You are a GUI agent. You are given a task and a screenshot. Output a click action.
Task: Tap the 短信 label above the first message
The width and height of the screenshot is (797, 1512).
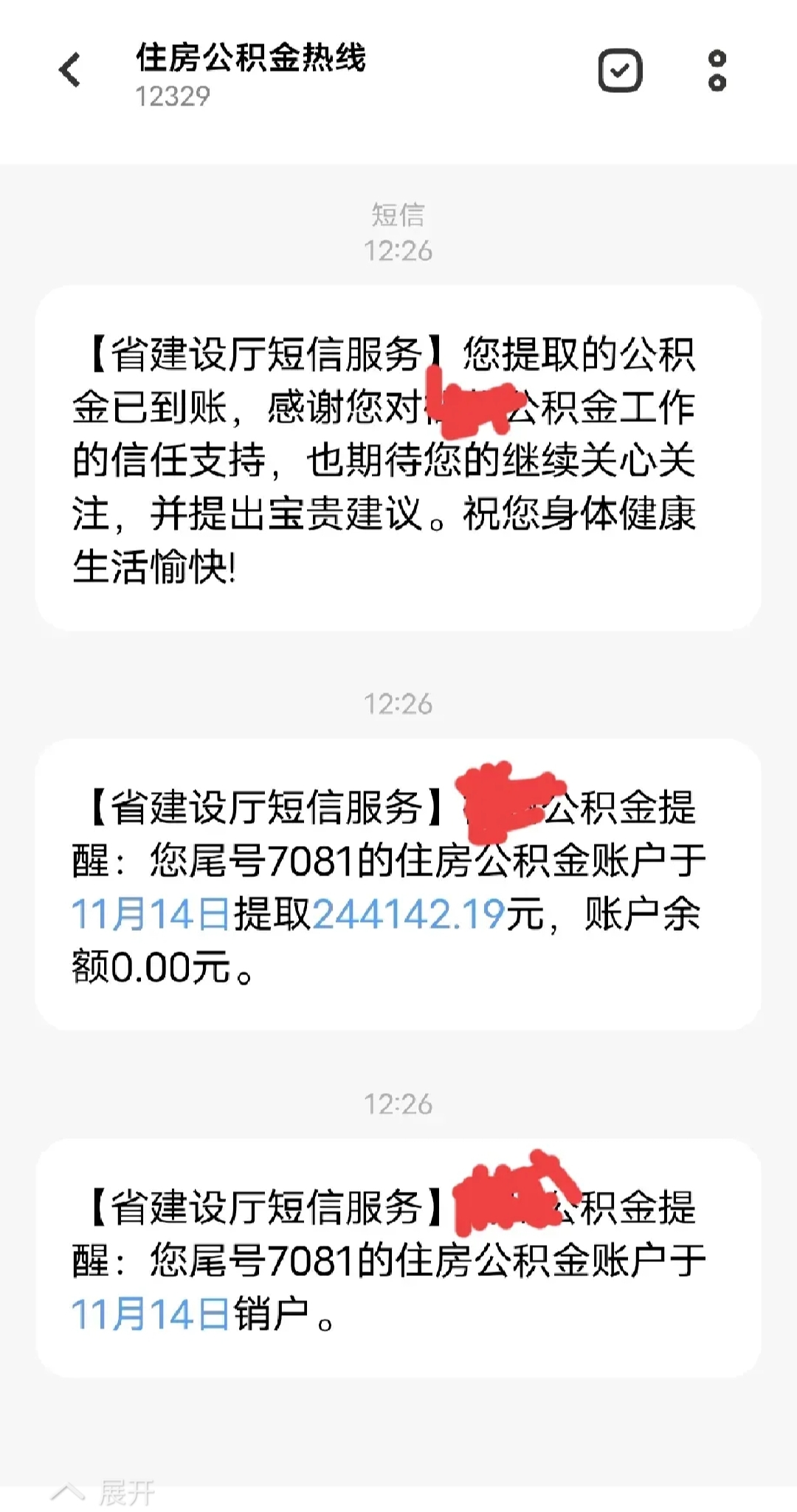(398, 215)
